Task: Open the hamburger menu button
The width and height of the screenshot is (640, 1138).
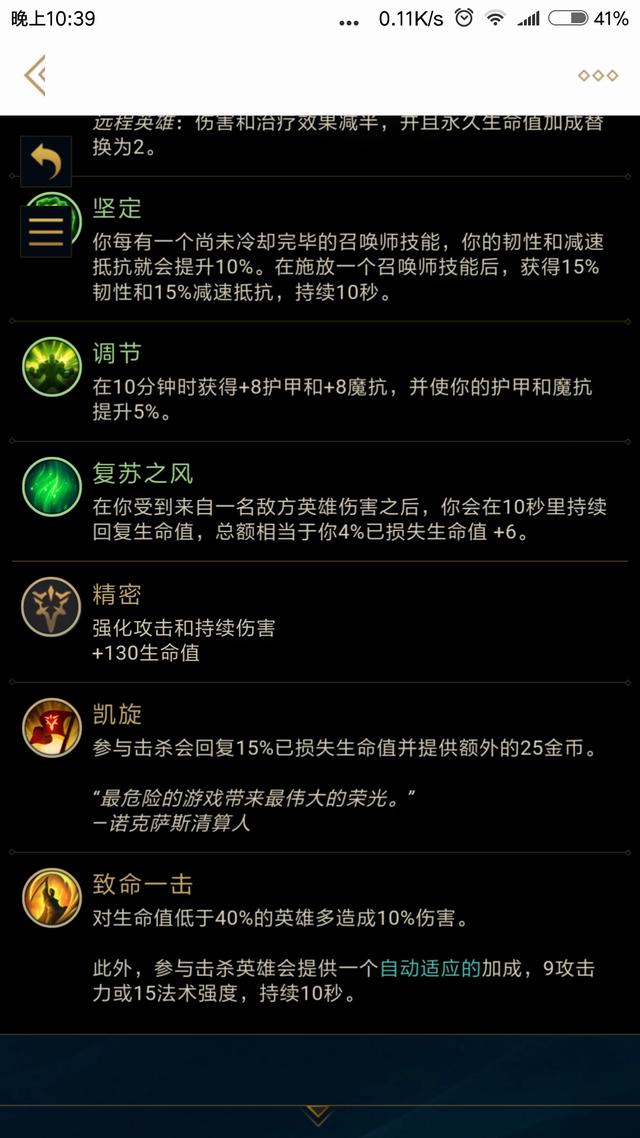Action: [46, 232]
